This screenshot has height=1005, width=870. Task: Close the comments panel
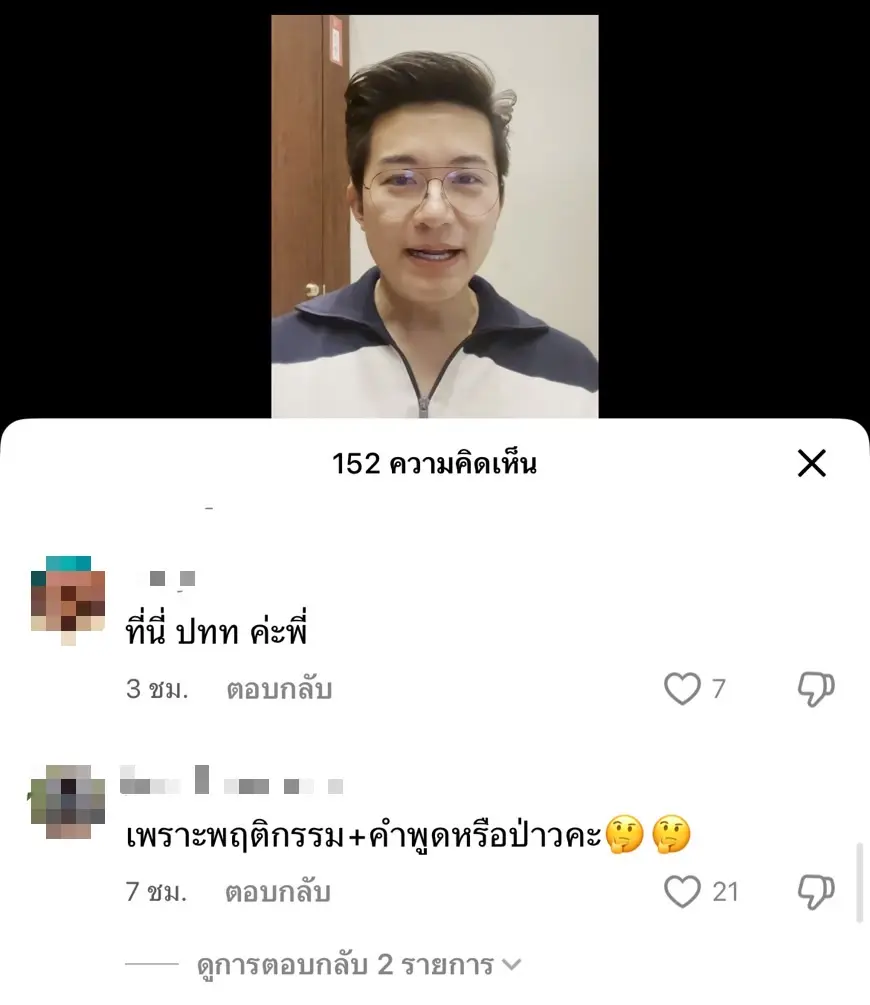(x=811, y=463)
